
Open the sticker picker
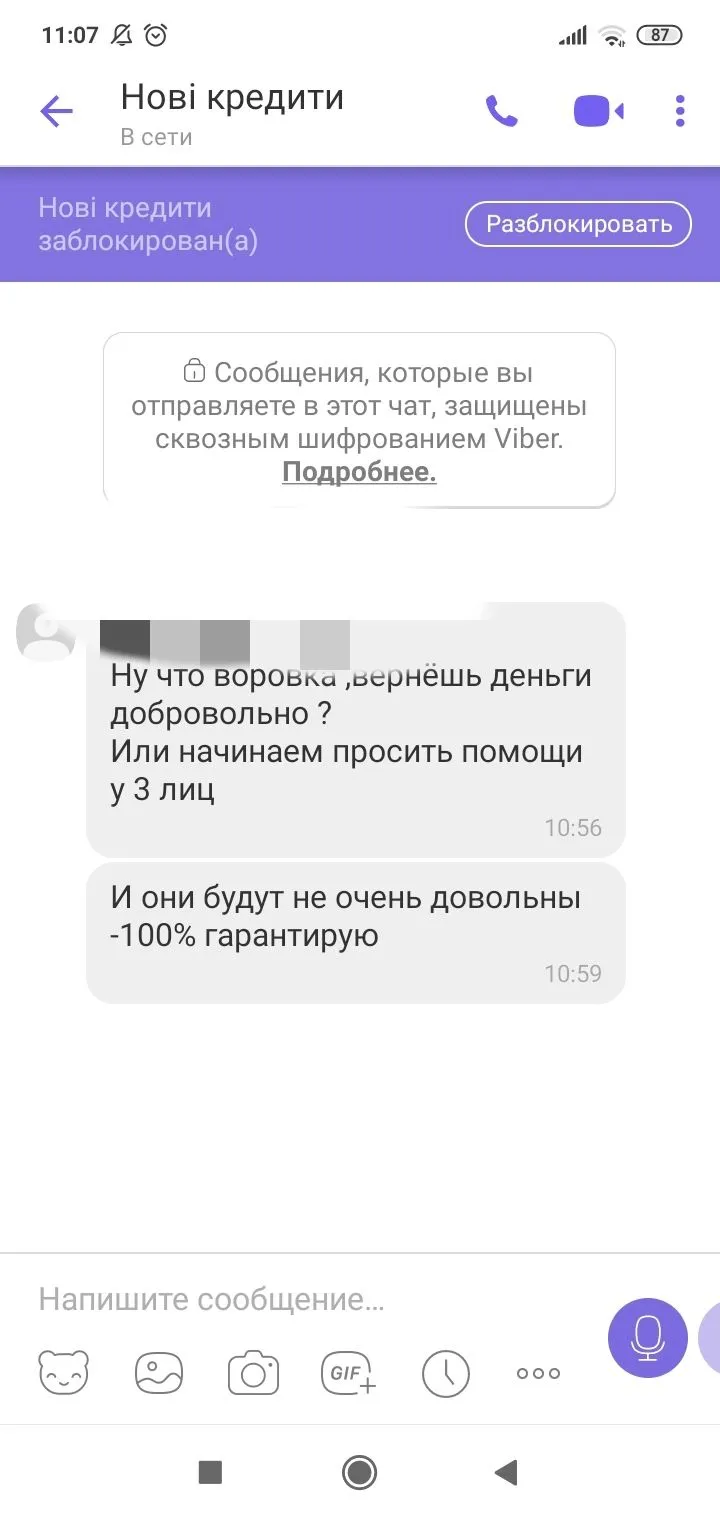click(x=64, y=1373)
